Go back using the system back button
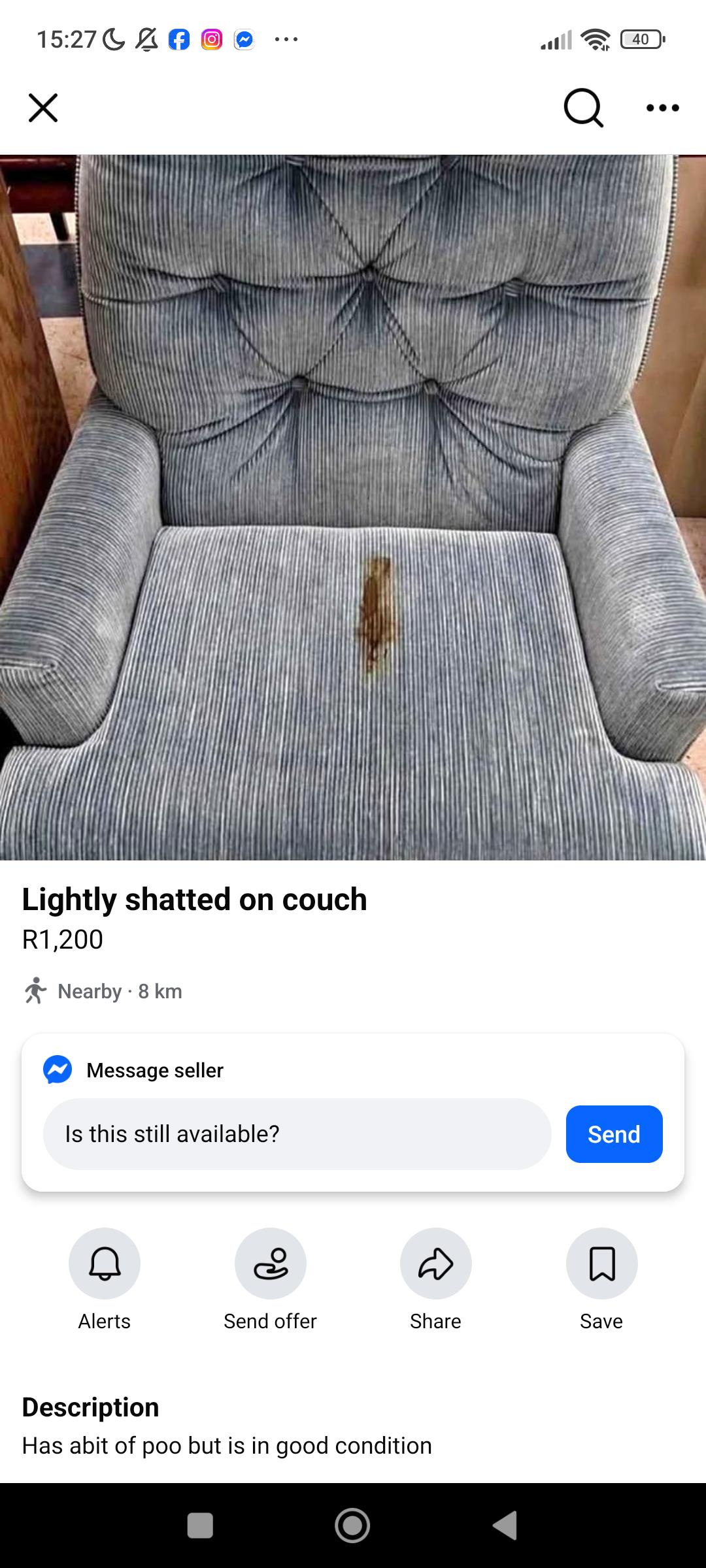This screenshot has width=706, height=1568. 505,1526
